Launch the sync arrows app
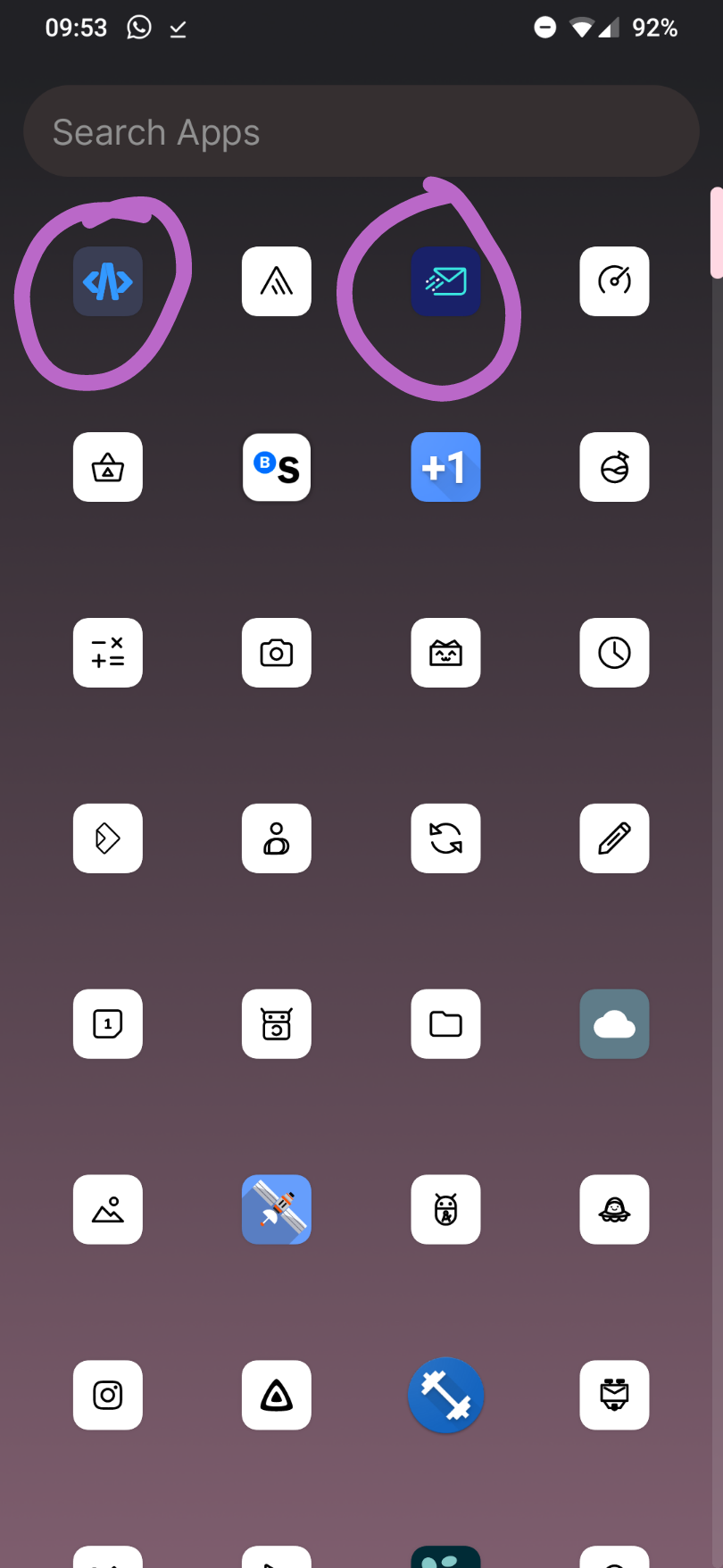This screenshot has width=723, height=1568. tap(445, 838)
